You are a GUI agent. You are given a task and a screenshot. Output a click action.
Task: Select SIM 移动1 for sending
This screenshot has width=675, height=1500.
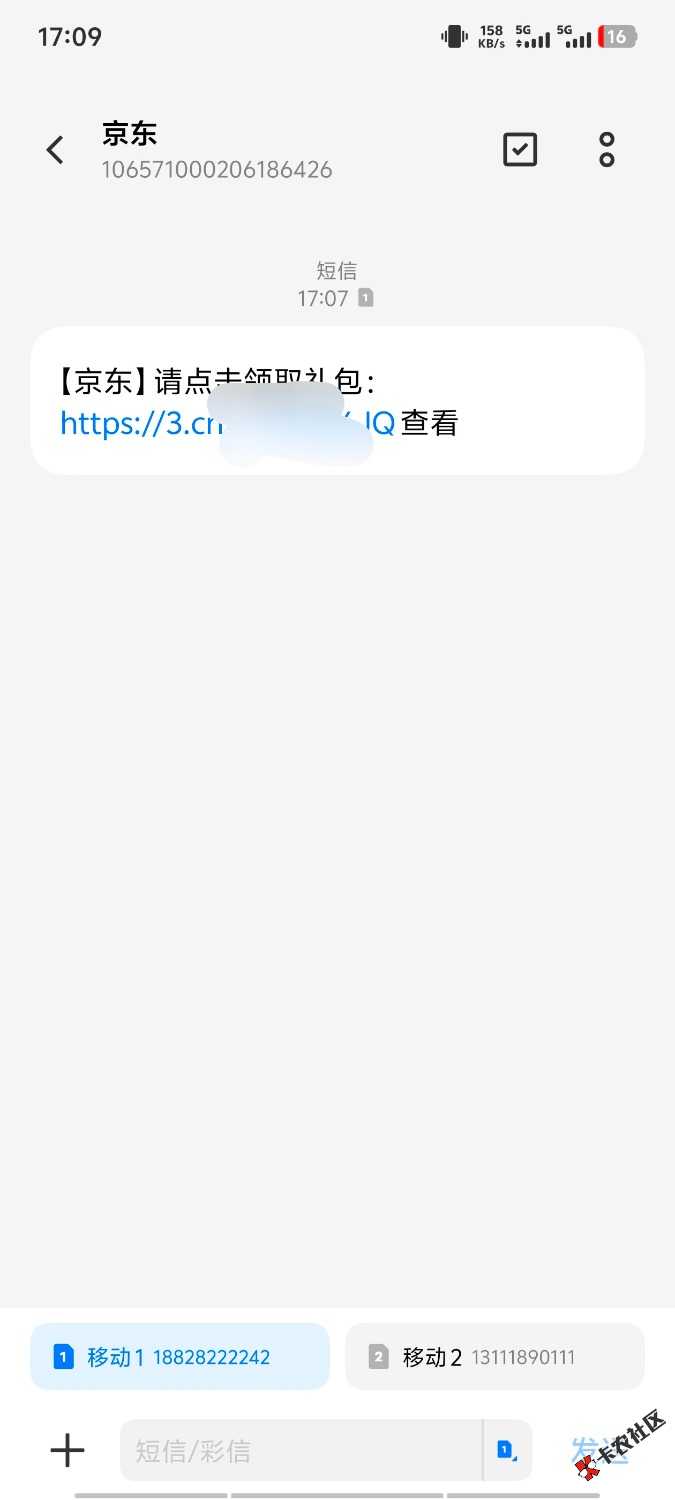pyautogui.click(x=180, y=1357)
